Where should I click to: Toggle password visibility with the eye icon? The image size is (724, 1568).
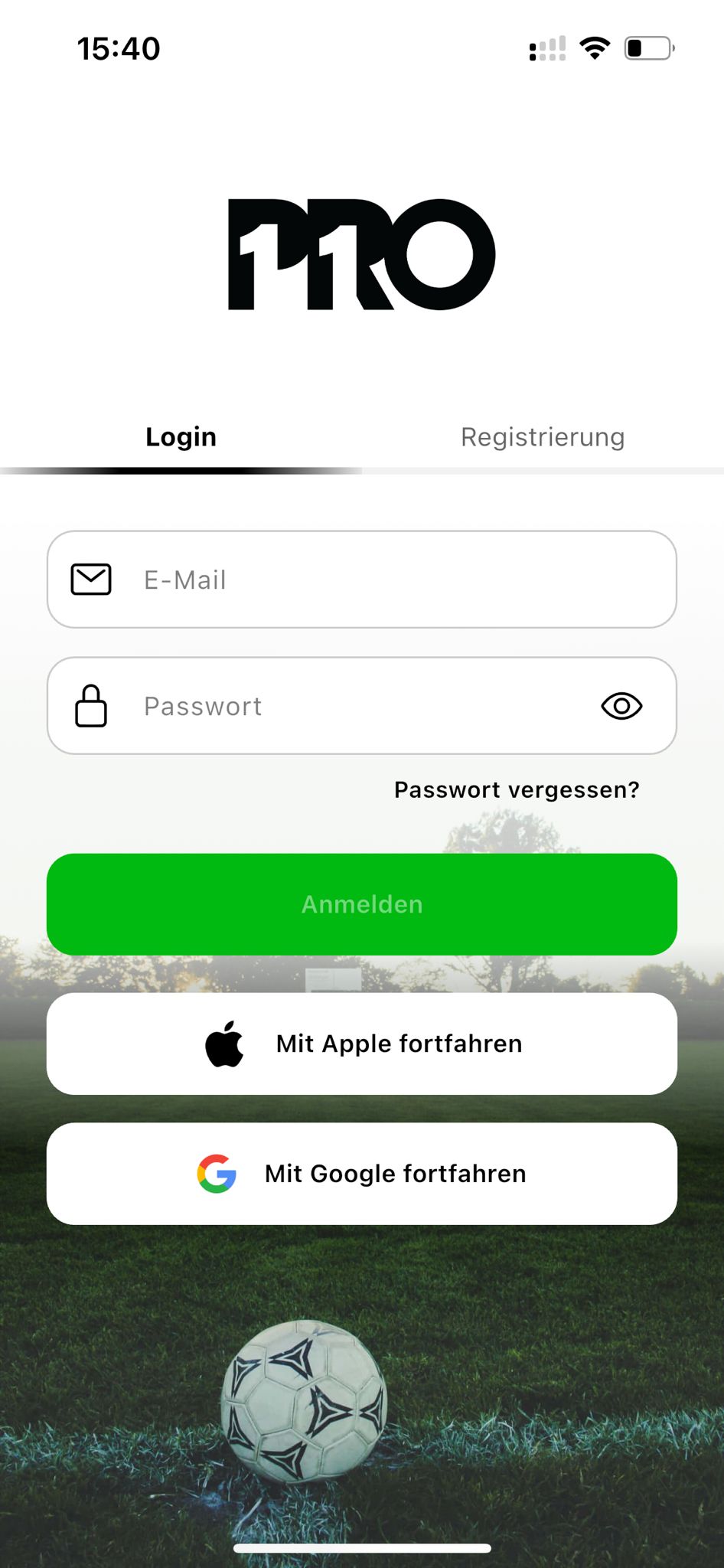coord(621,706)
